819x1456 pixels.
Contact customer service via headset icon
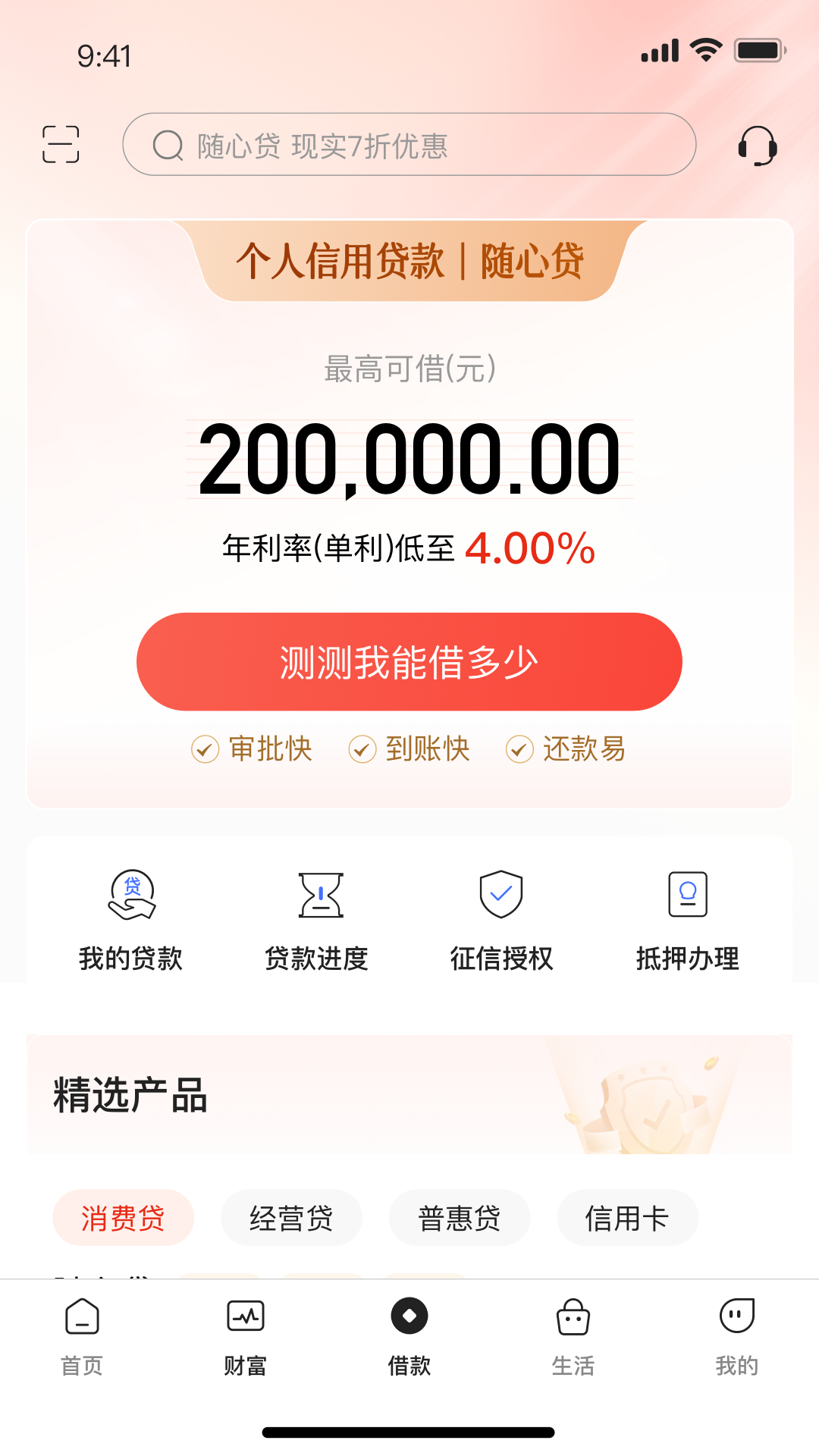point(757,146)
